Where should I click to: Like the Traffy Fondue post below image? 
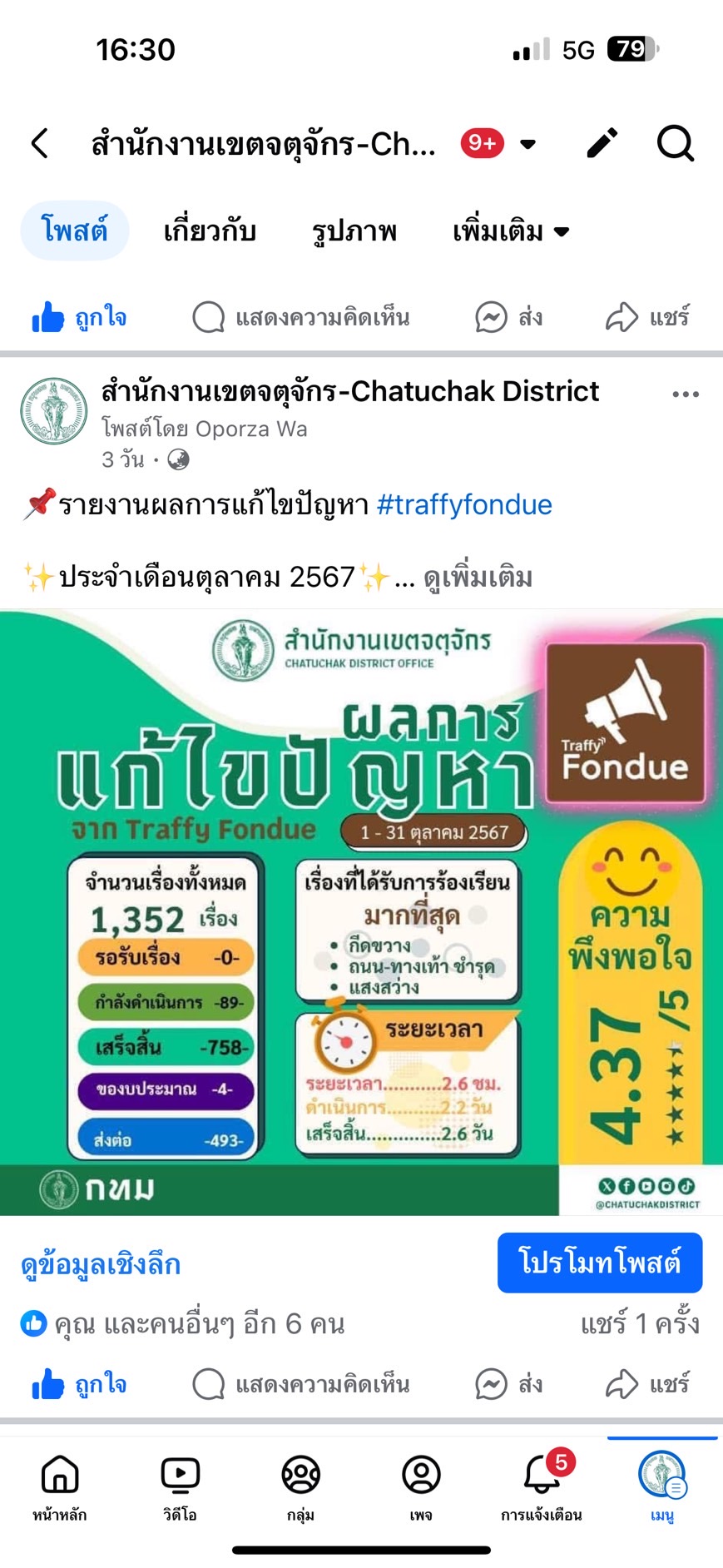pos(80,1384)
